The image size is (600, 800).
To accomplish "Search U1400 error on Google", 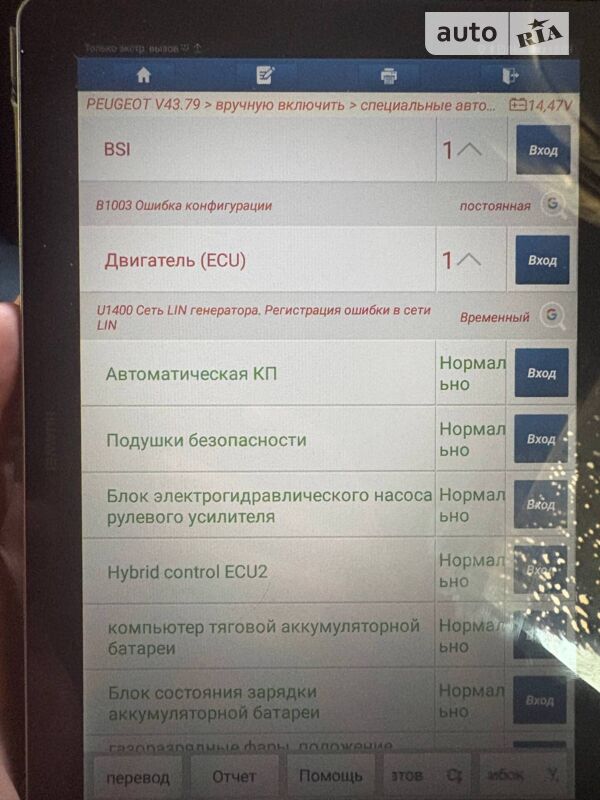I will tap(551, 316).
